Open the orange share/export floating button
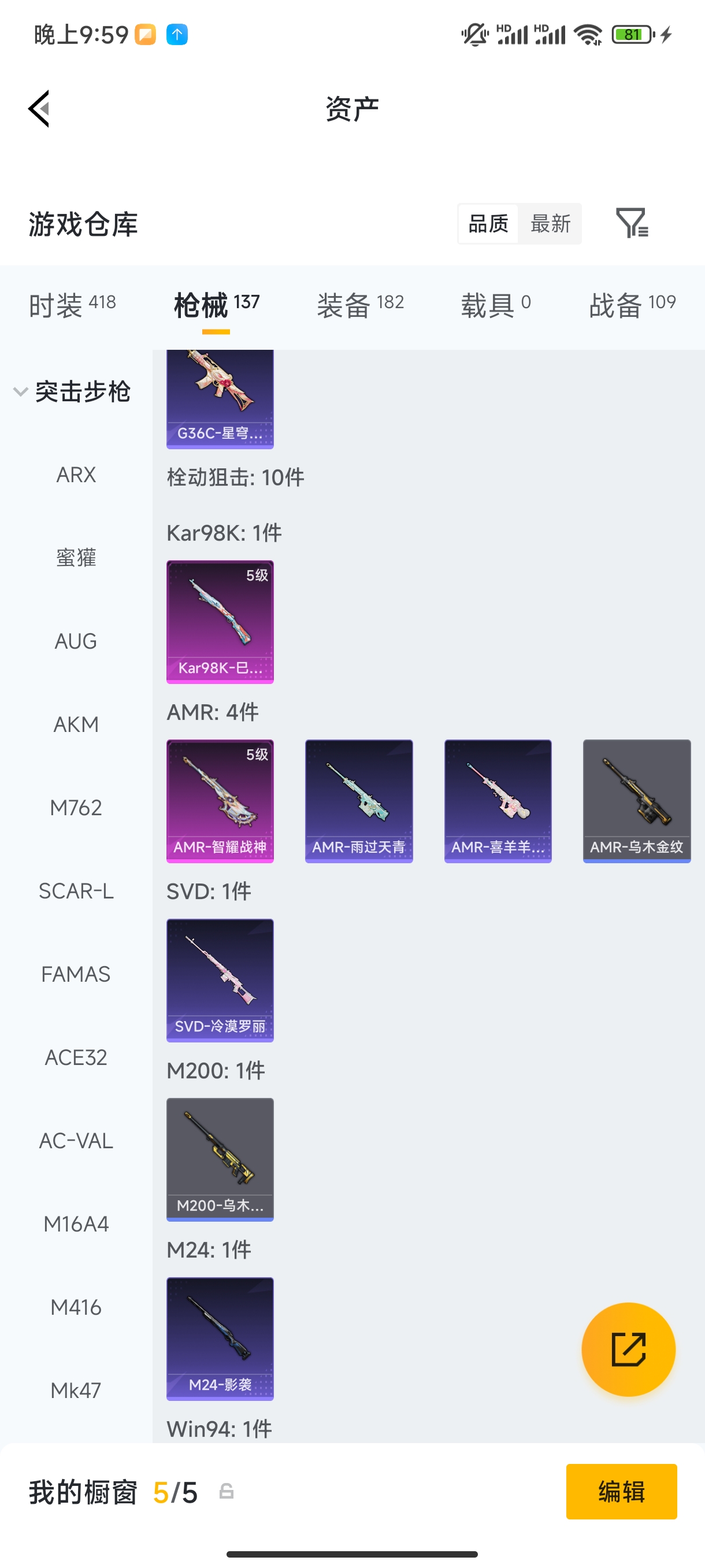Screen dimensions: 705x1568 point(628,1349)
